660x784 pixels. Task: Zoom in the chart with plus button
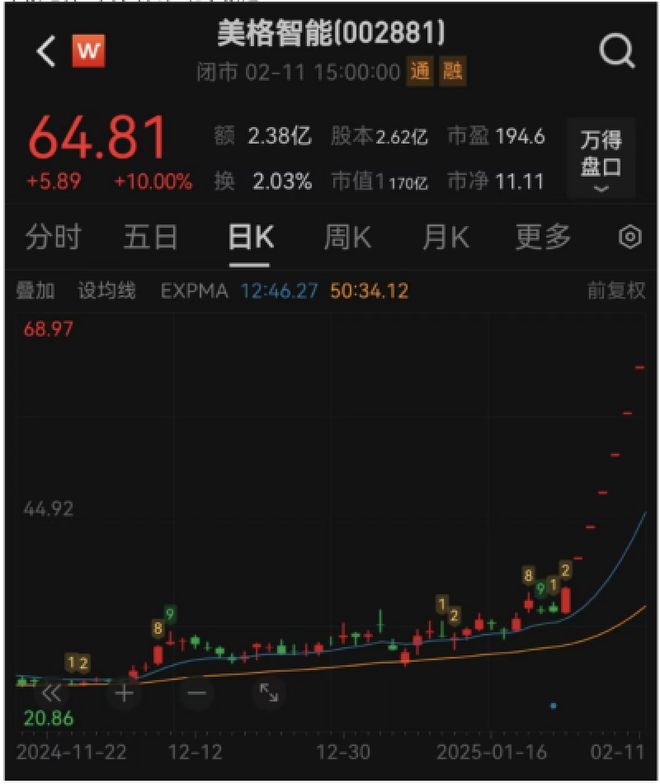[x=124, y=692]
